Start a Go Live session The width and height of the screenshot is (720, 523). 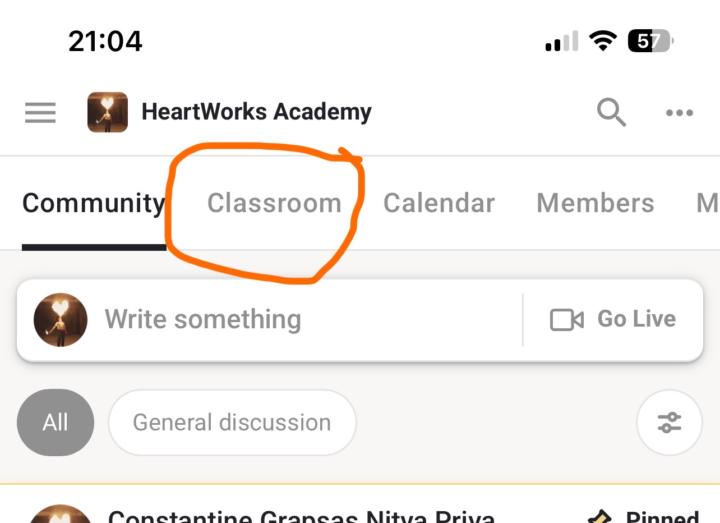pos(613,319)
